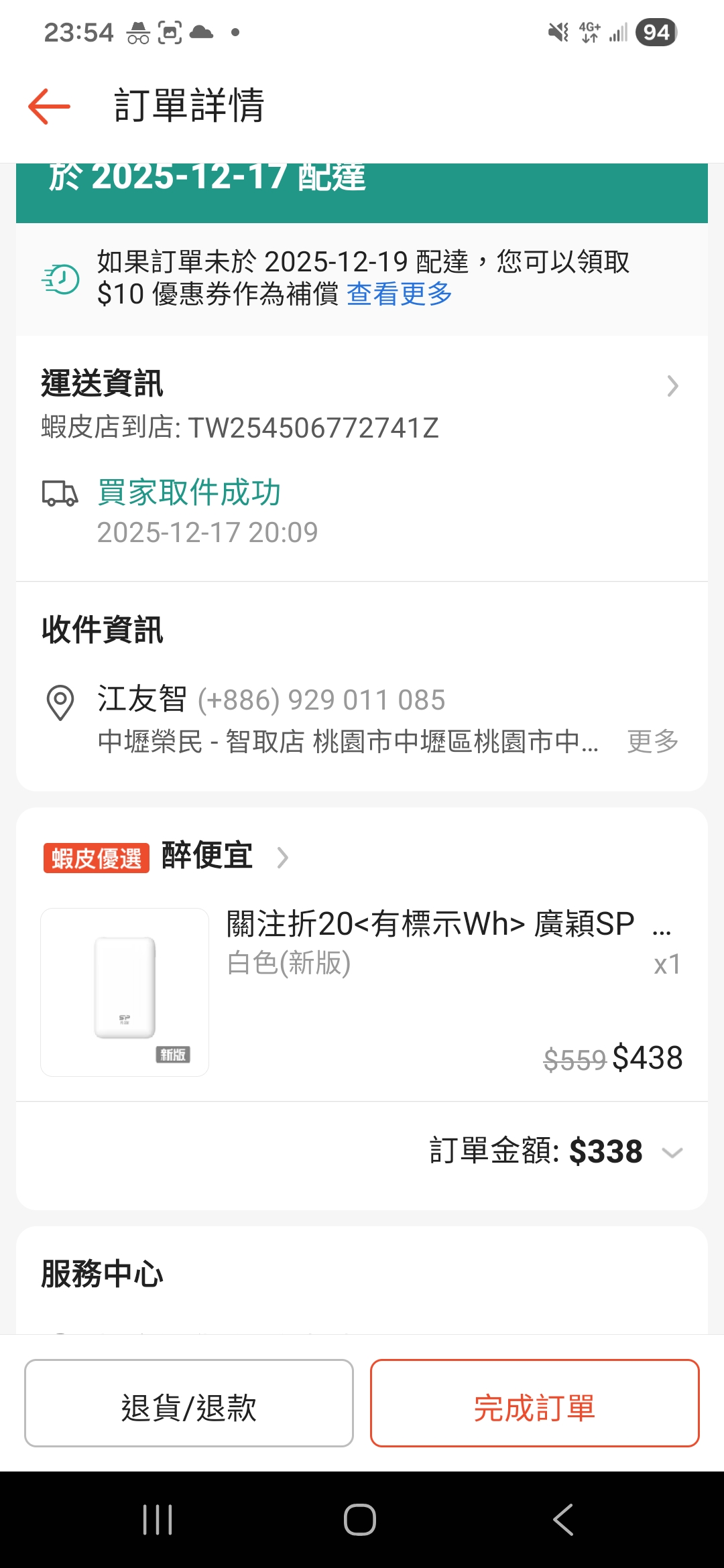Go to the system home screen

pos(360,1520)
